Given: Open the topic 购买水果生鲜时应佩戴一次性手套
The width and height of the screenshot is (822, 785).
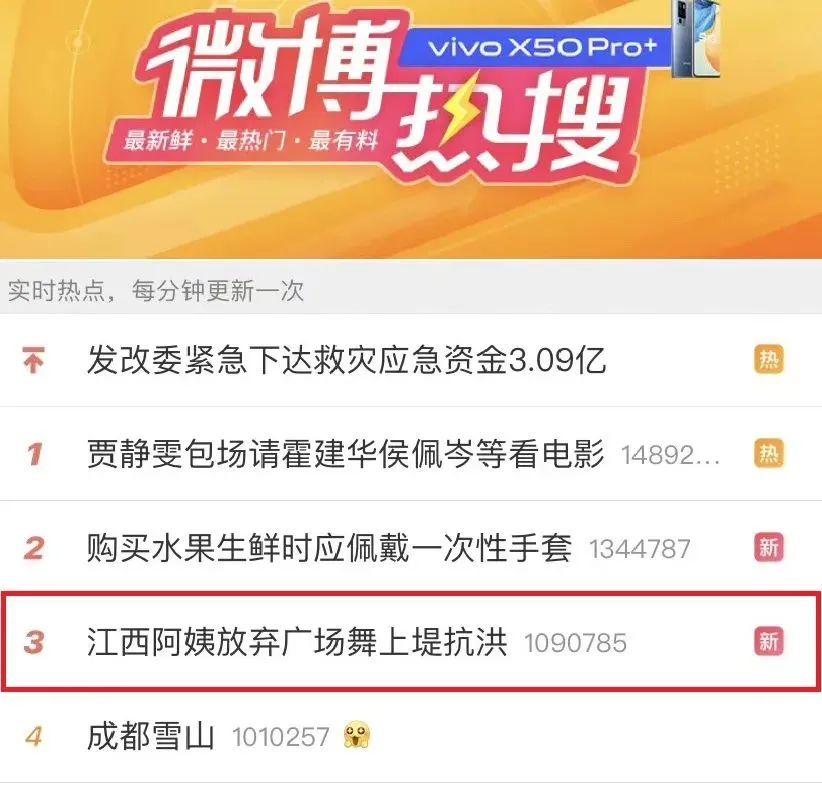Looking at the screenshot, I should click(329, 548).
